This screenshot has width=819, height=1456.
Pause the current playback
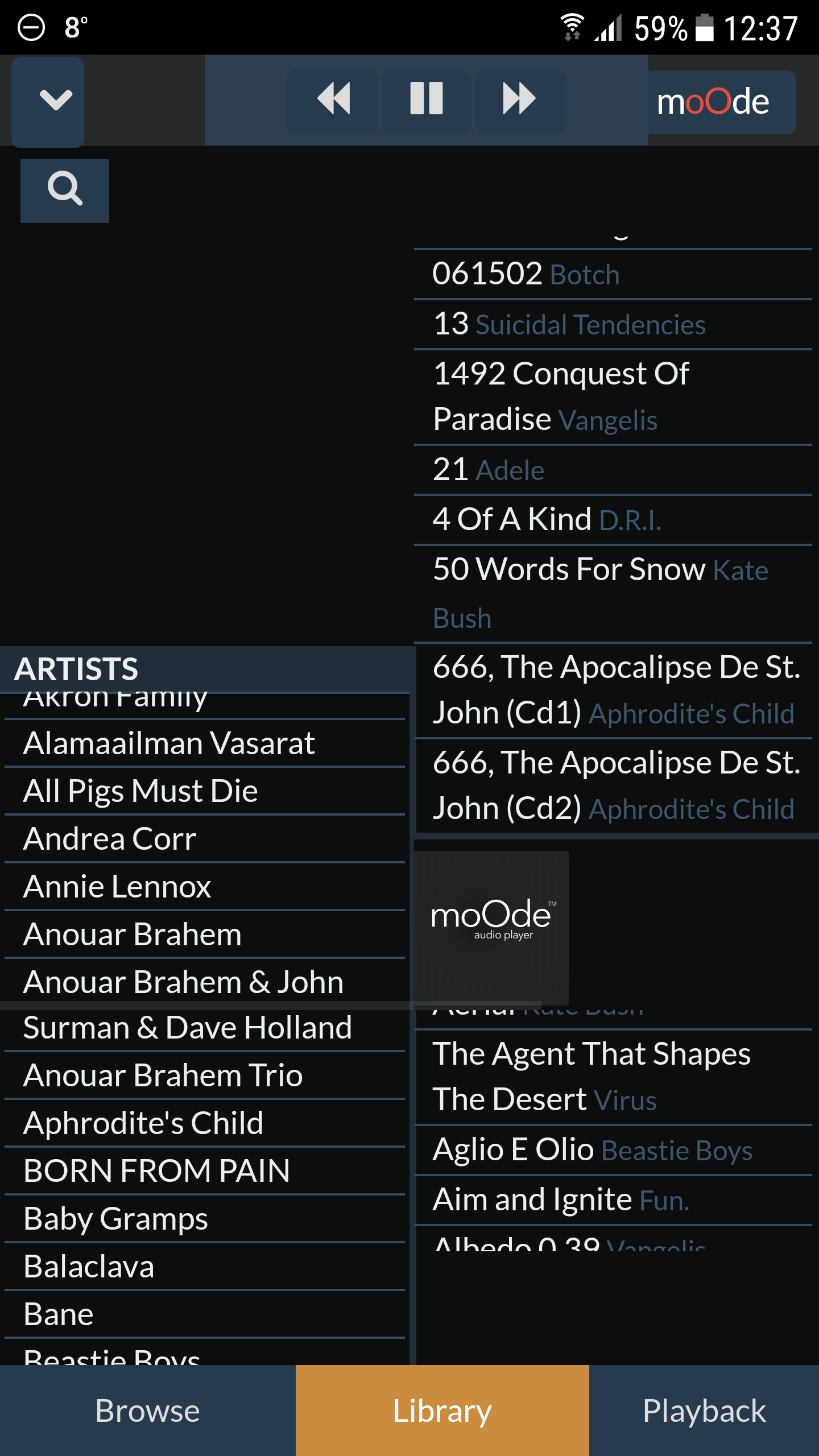(427, 100)
